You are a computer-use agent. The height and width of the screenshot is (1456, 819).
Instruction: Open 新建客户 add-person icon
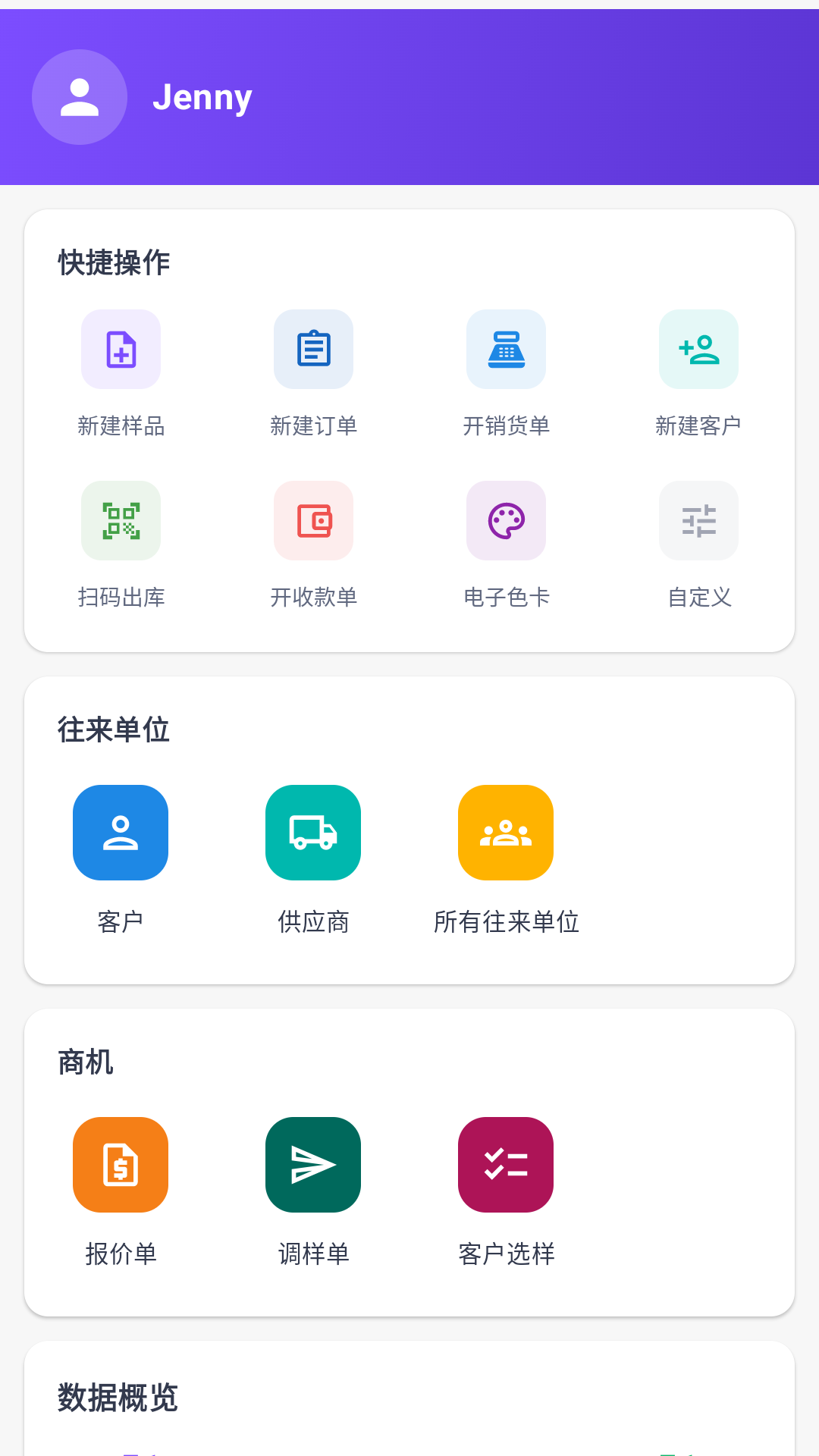tap(698, 350)
